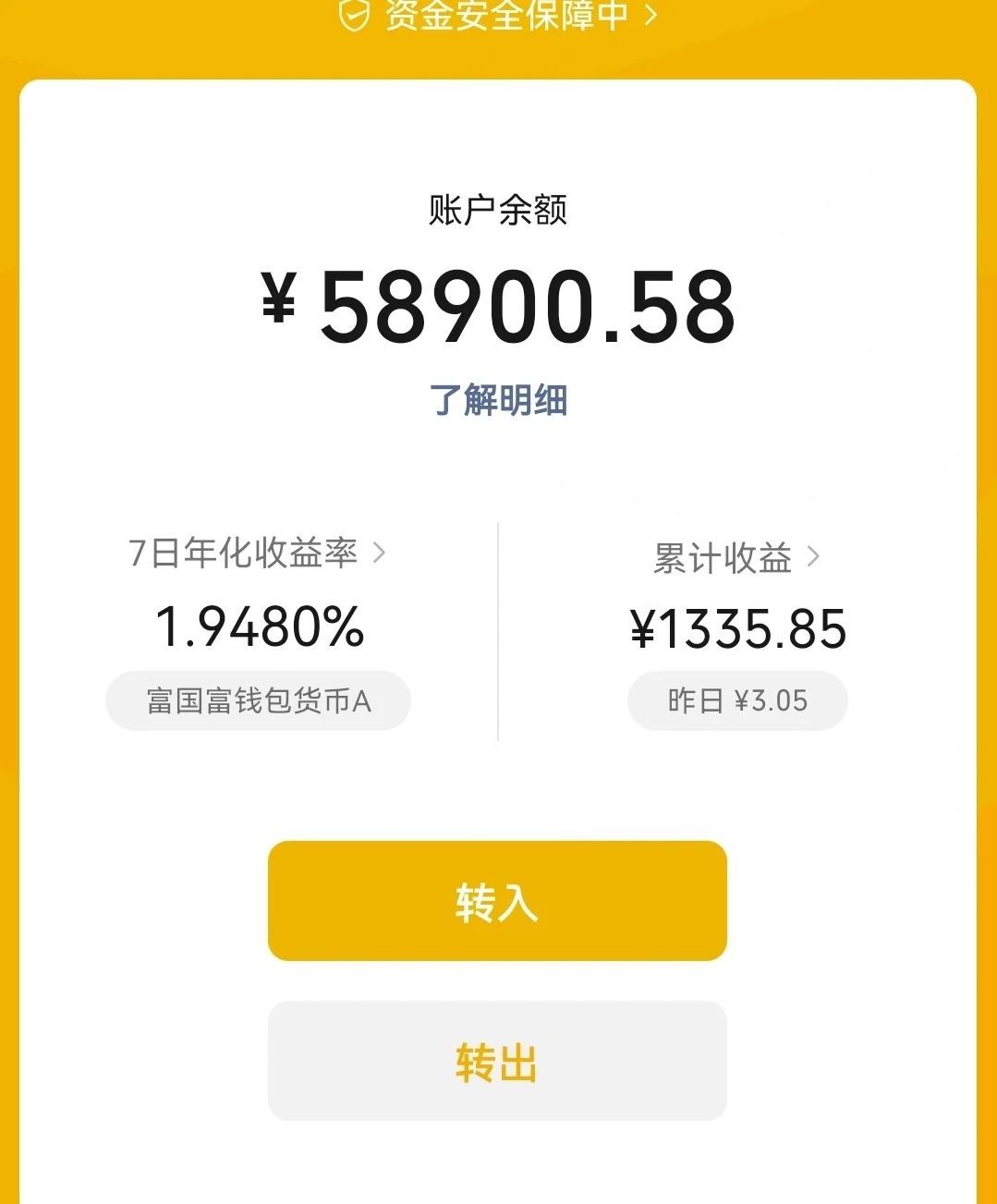Open 7日年化收益率 details

click(257, 553)
